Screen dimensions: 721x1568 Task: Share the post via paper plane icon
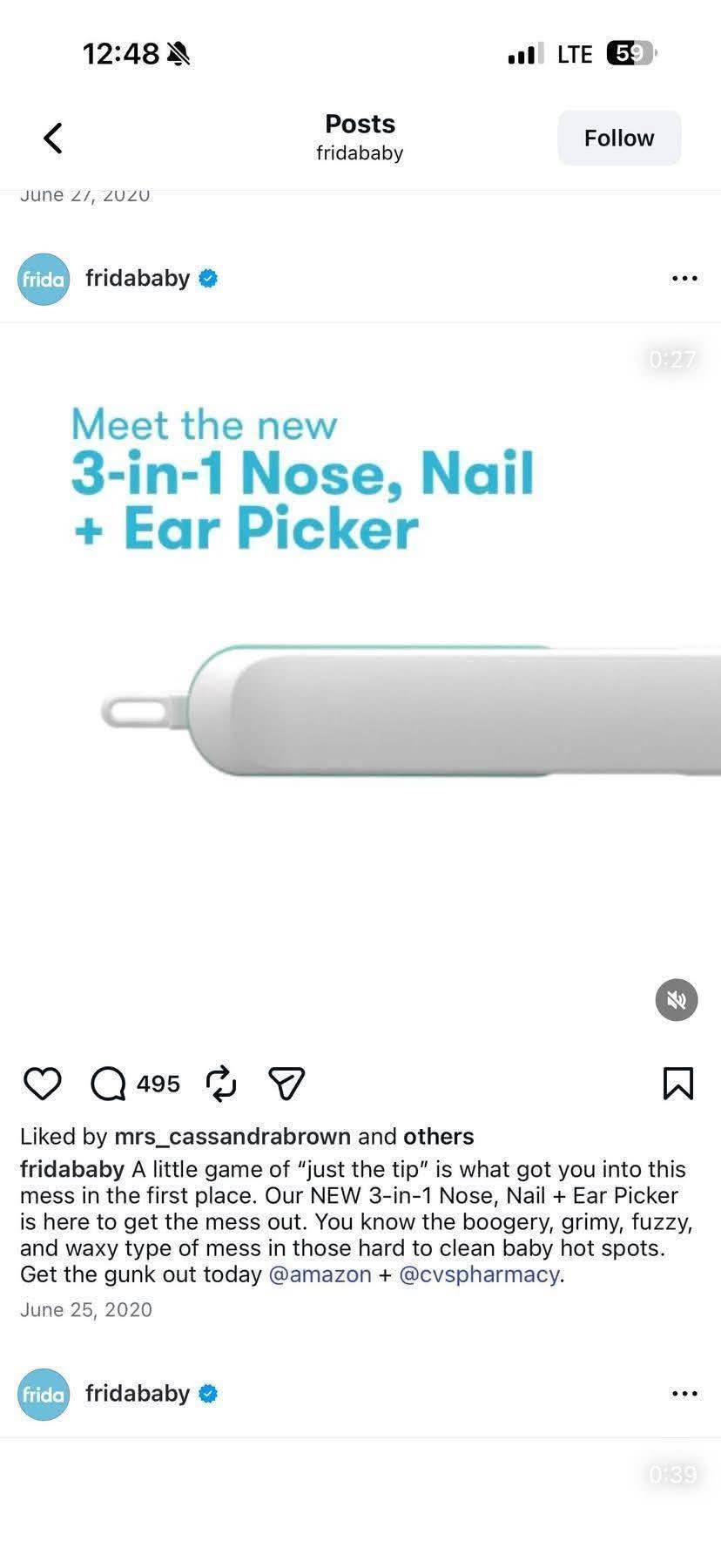click(x=286, y=1084)
